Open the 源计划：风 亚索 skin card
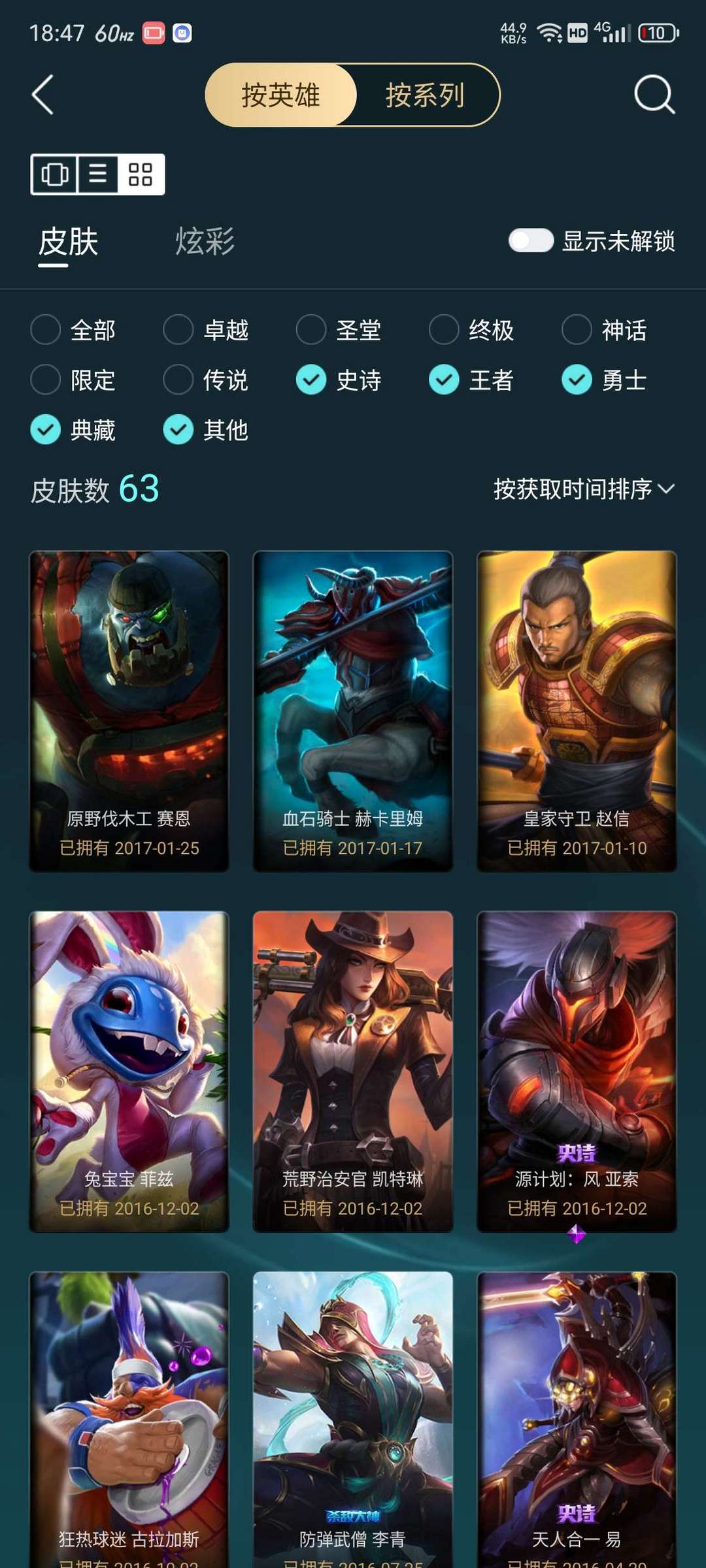Viewport: 706px width, 1568px height. (577, 1071)
